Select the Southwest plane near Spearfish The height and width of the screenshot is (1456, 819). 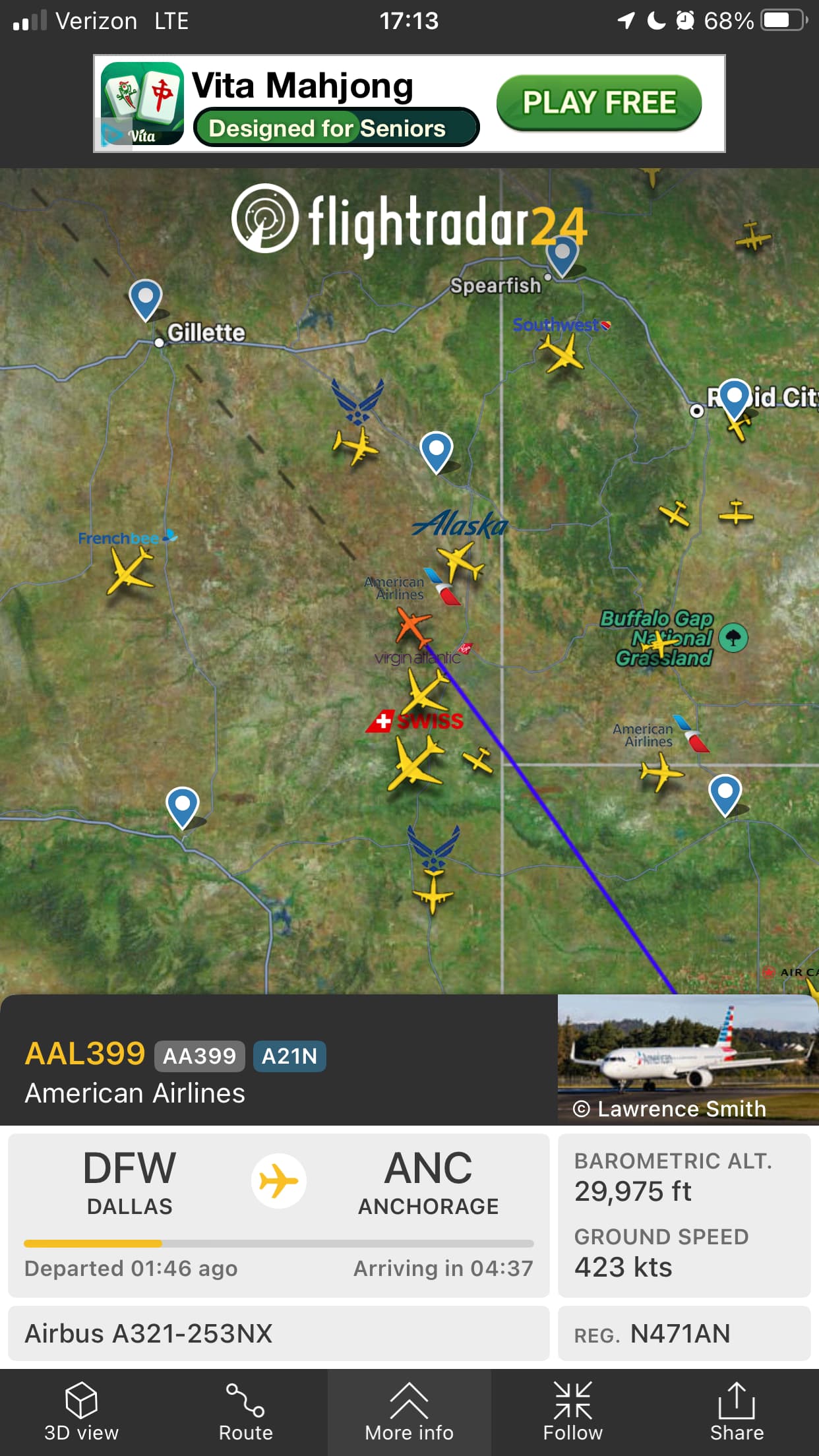point(562,353)
